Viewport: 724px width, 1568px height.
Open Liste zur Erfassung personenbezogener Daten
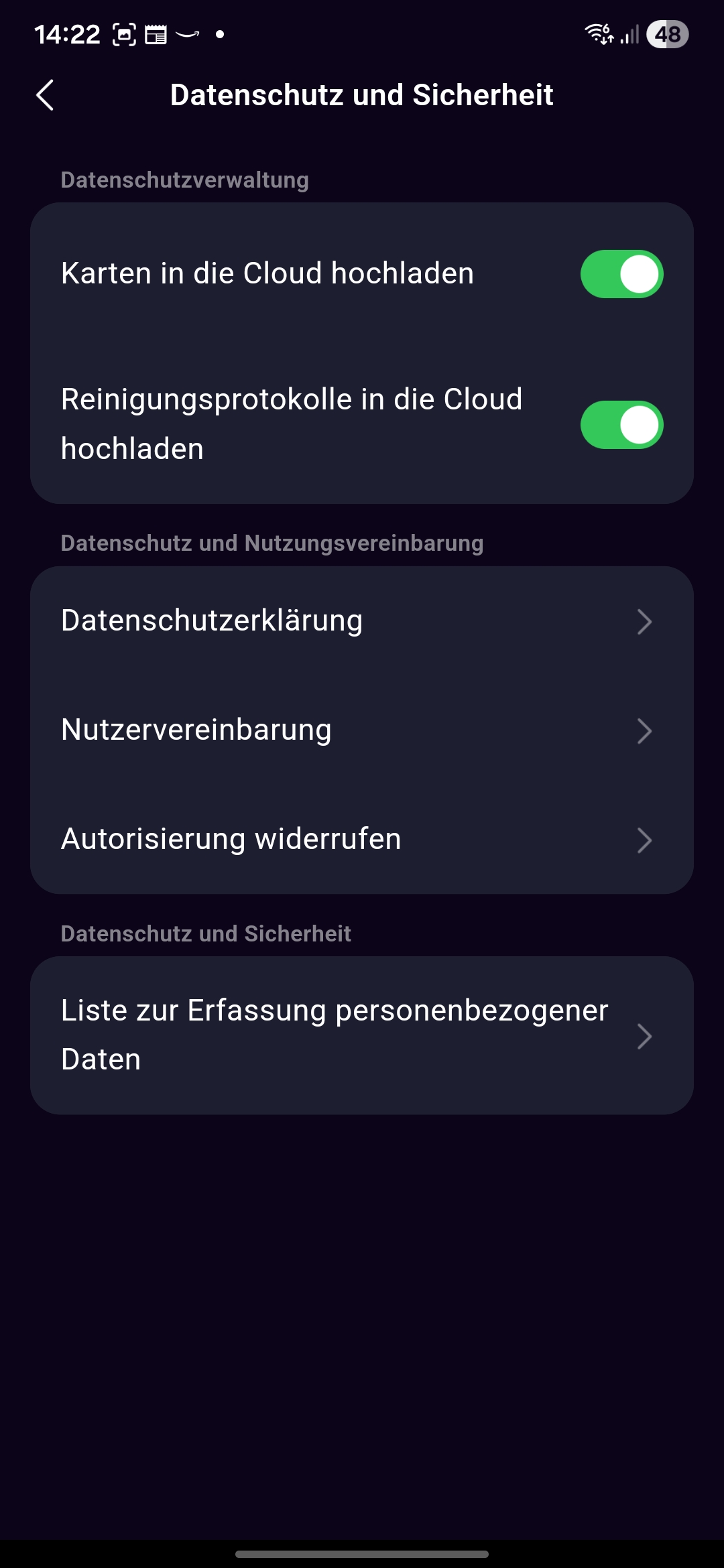362,1035
